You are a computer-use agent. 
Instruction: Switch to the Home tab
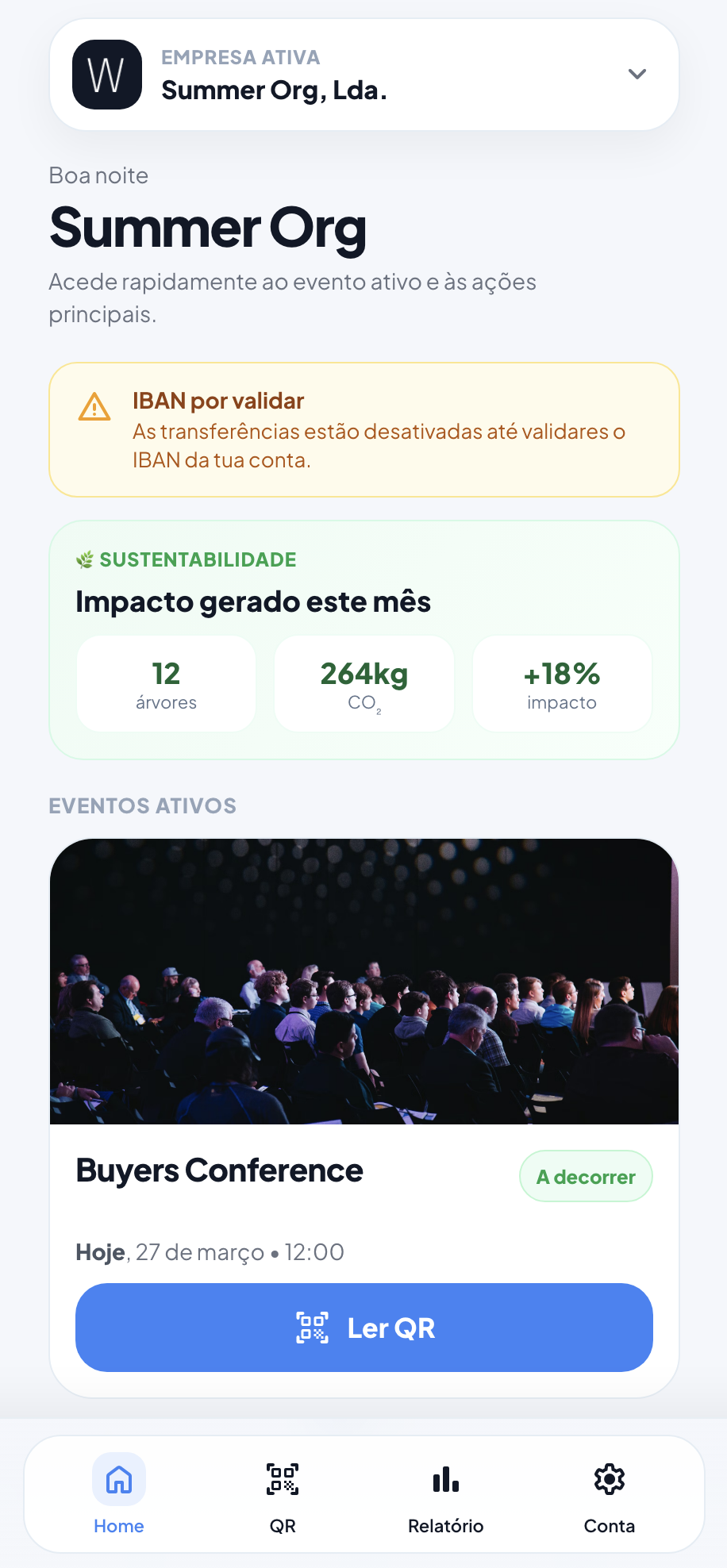(x=119, y=1495)
